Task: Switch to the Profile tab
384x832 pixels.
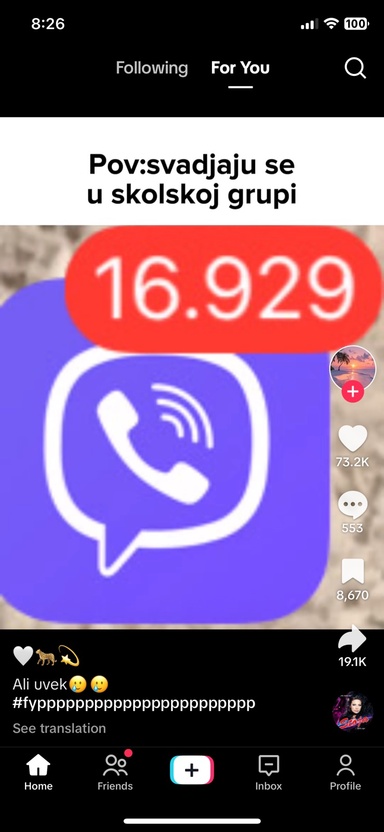Action: click(345, 773)
